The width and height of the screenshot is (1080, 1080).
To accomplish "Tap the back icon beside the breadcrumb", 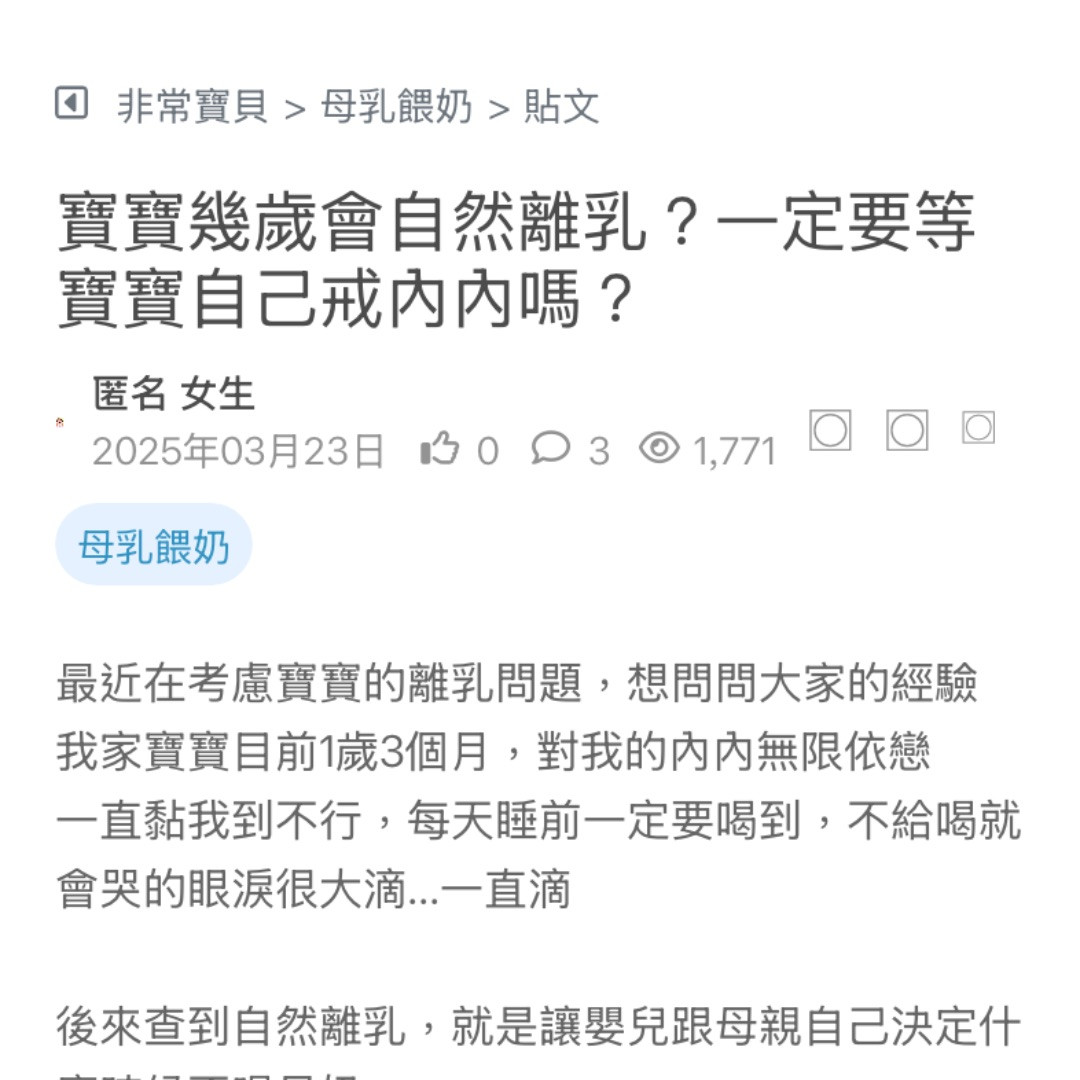I will 71,103.
